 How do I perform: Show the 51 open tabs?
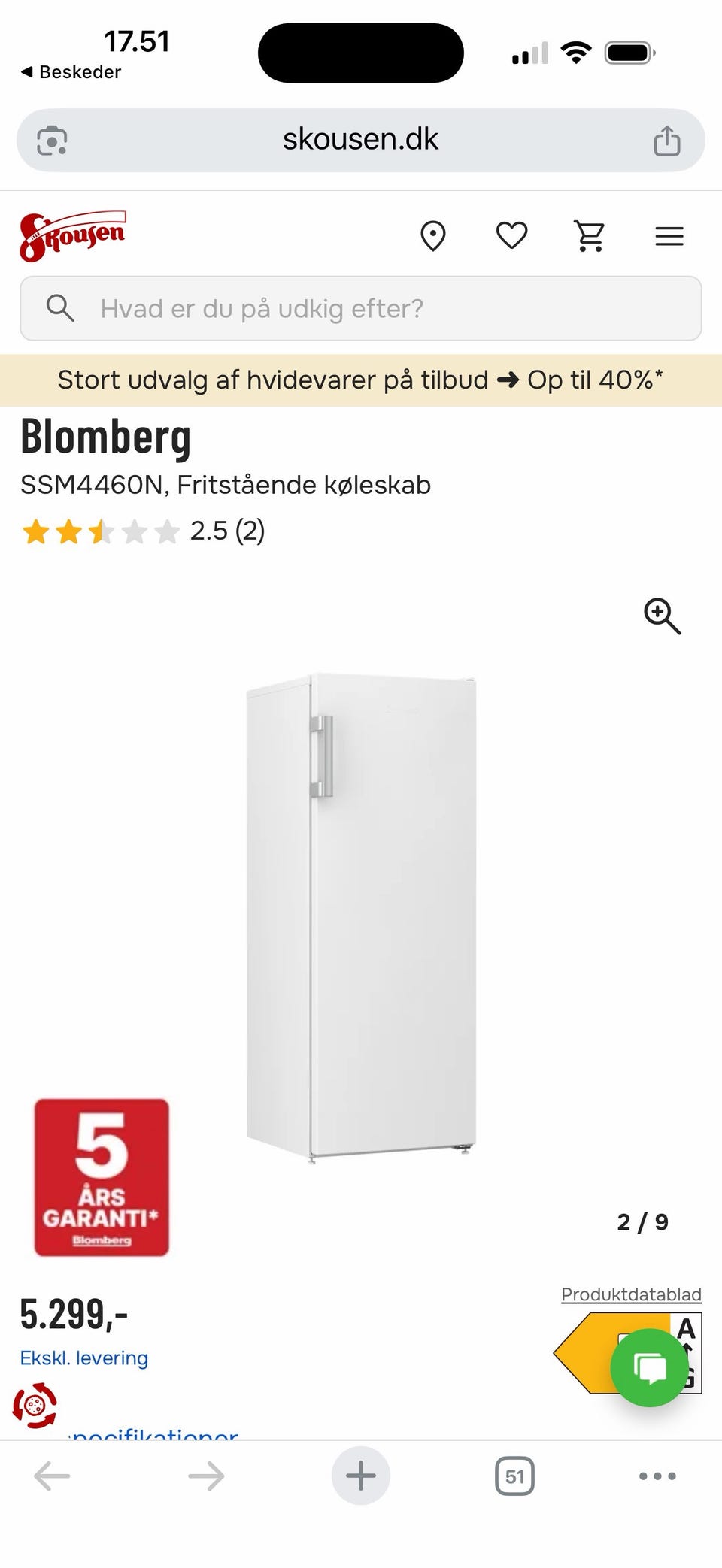coord(515,1476)
